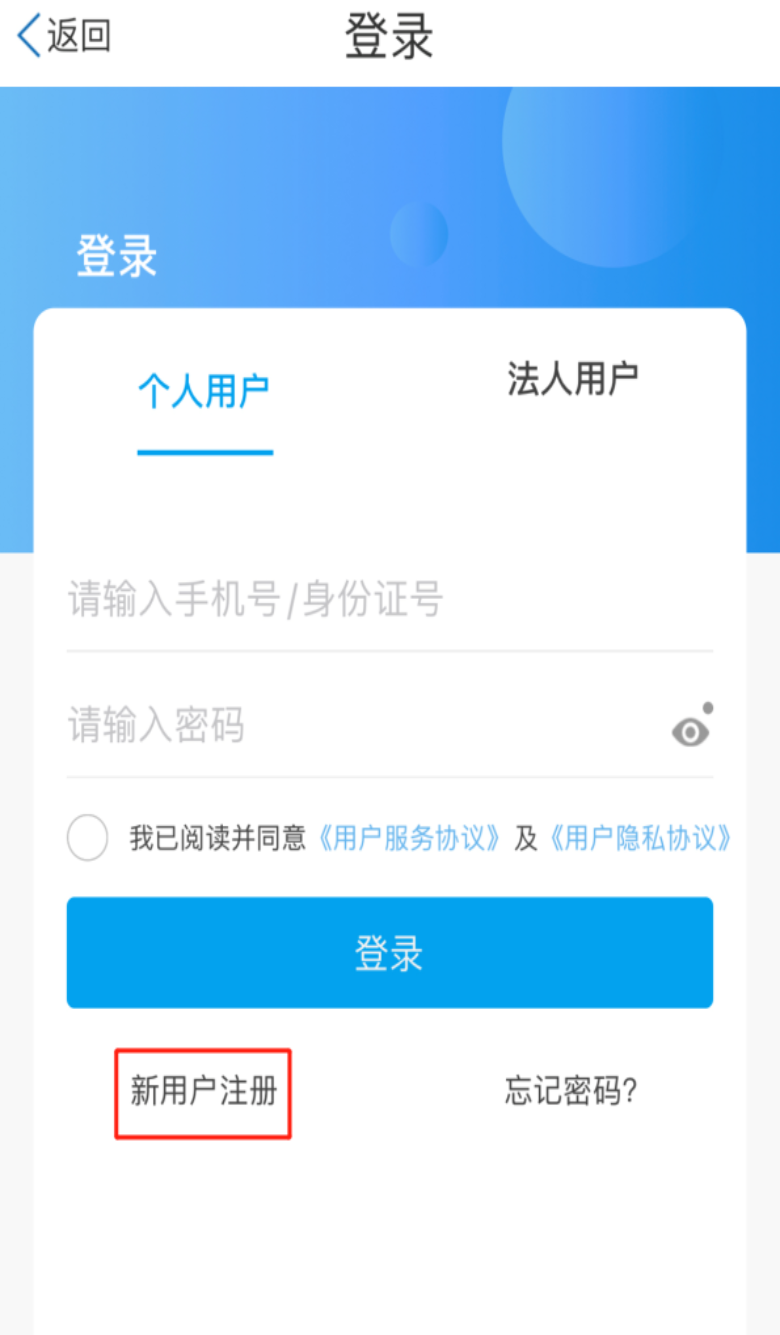Focus the phone or ID number field
780x1335 pixels.
tap(388, 600)
